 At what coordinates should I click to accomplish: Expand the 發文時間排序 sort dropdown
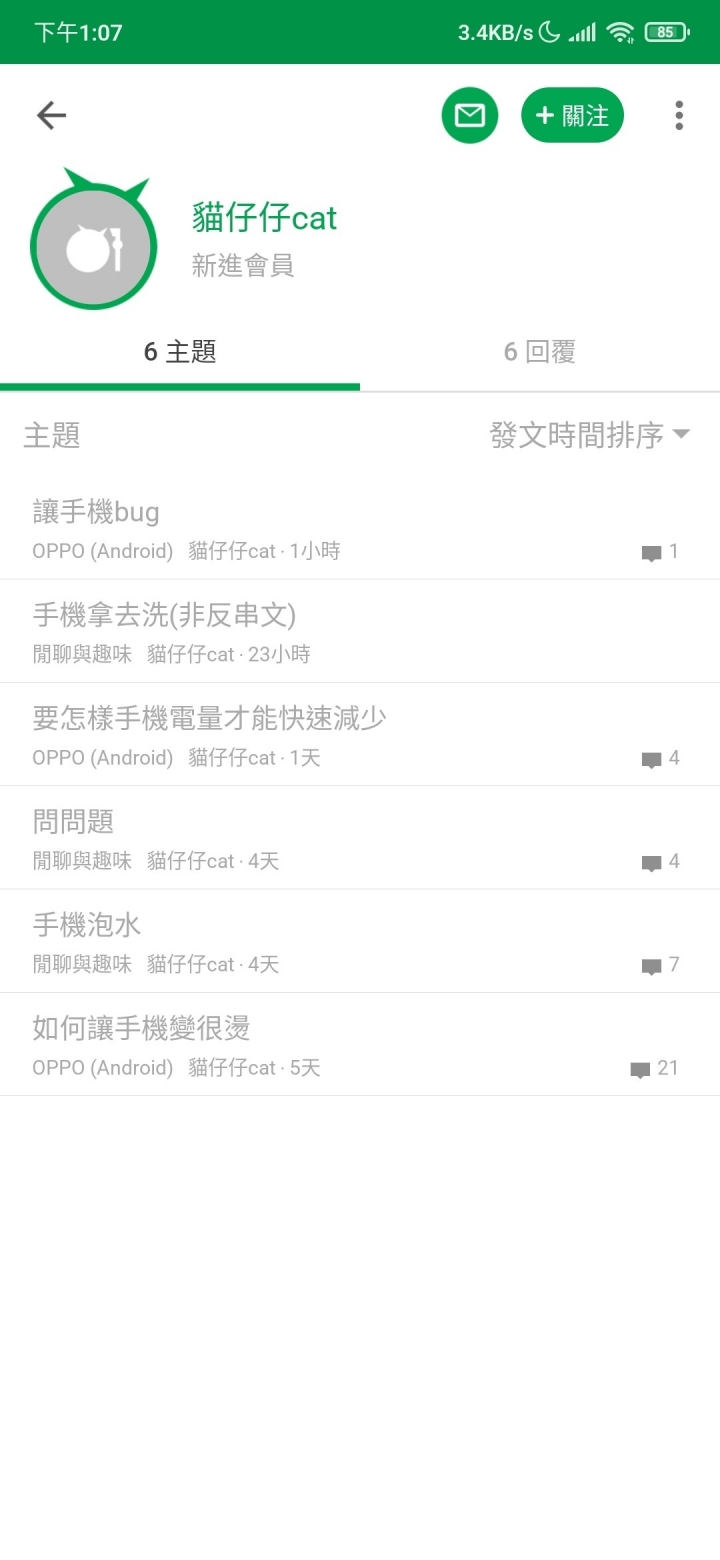[590, 435]
